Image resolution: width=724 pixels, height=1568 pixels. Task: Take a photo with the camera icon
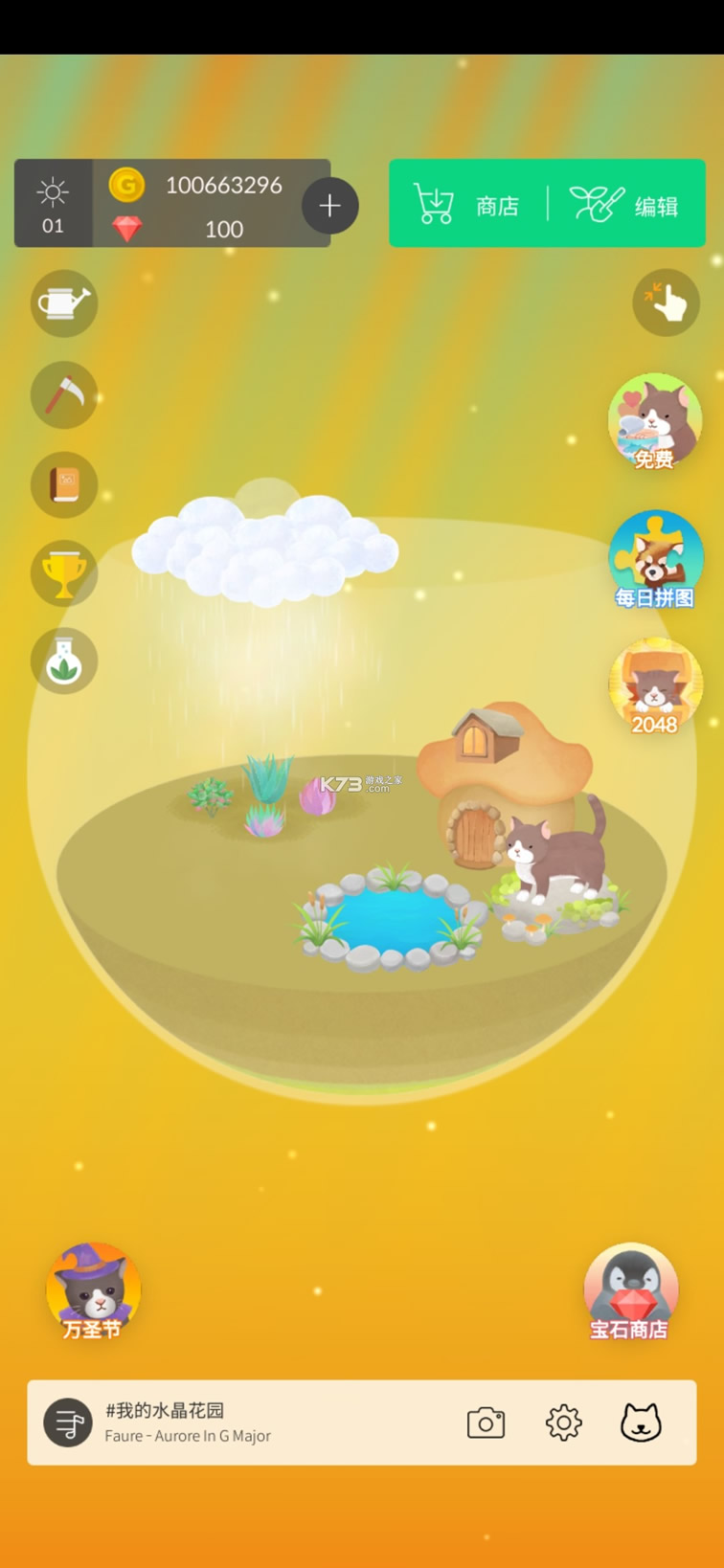point(486,1422)
